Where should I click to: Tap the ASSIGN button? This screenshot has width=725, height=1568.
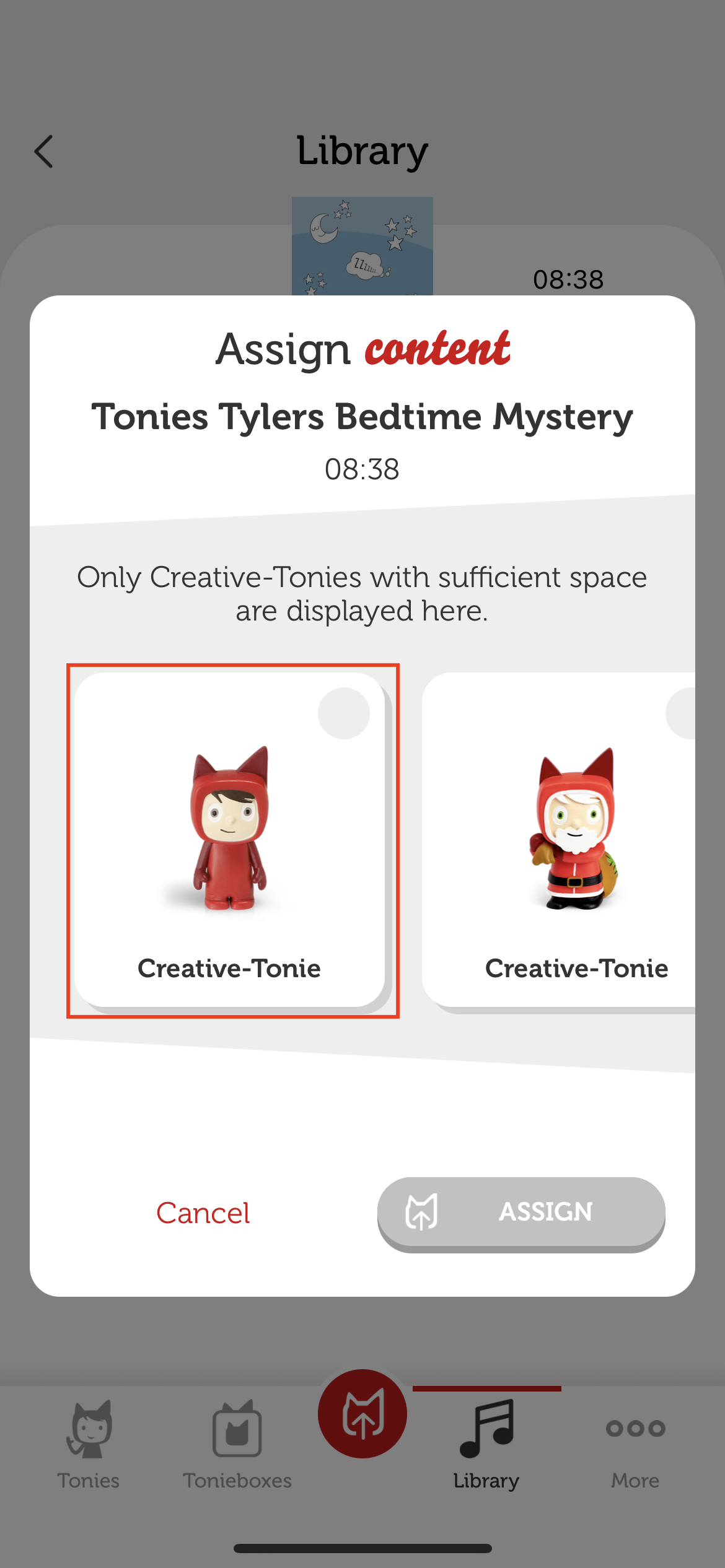click(521, 1213)
